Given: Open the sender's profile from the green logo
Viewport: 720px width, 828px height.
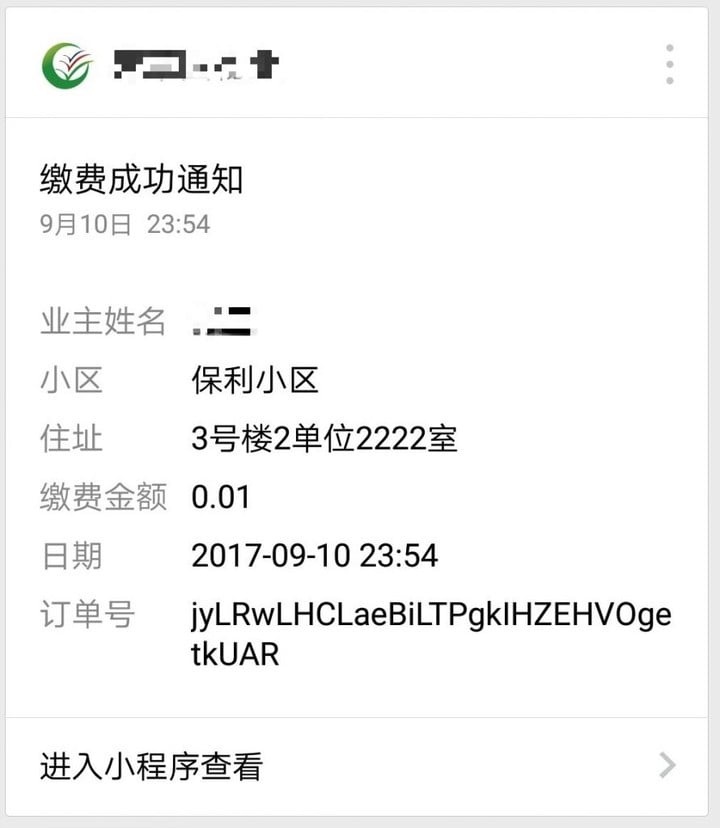Looking at the screenshot, I should click(x=67, y=66).
